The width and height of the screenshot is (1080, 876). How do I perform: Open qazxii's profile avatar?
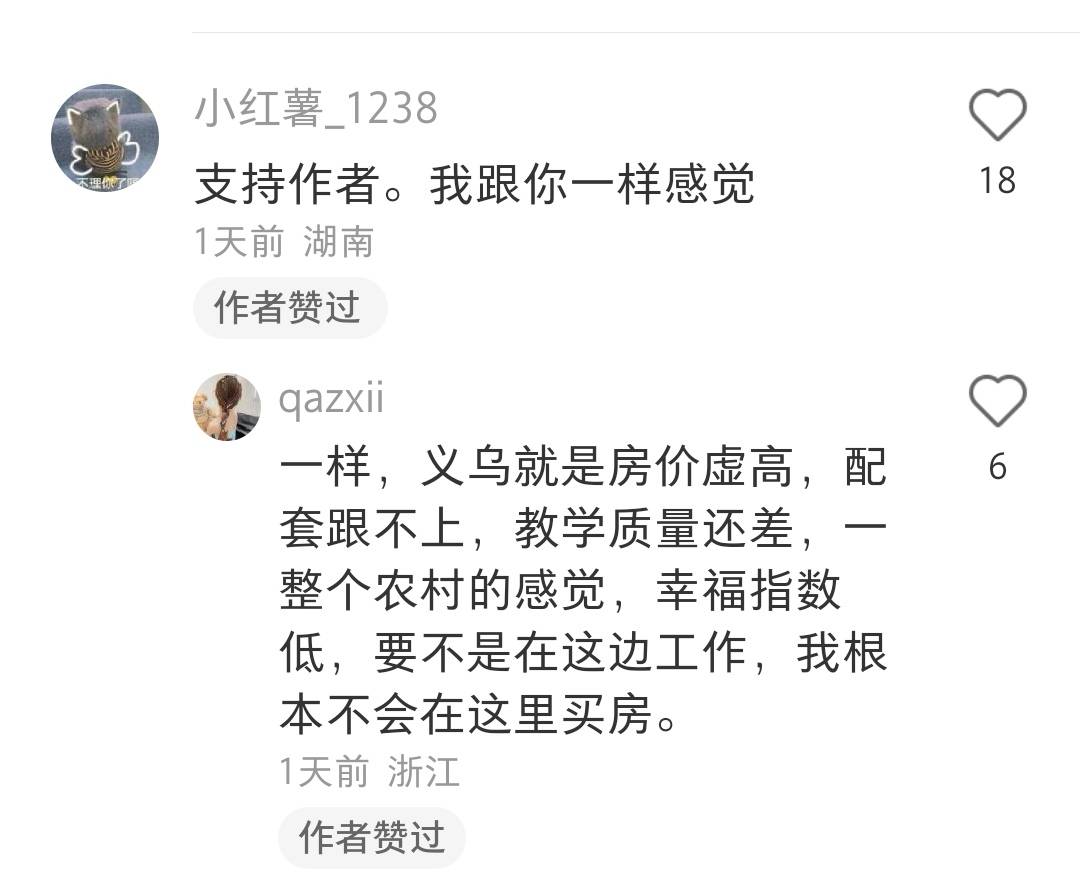pyautogui.click(x=227, y=407)
